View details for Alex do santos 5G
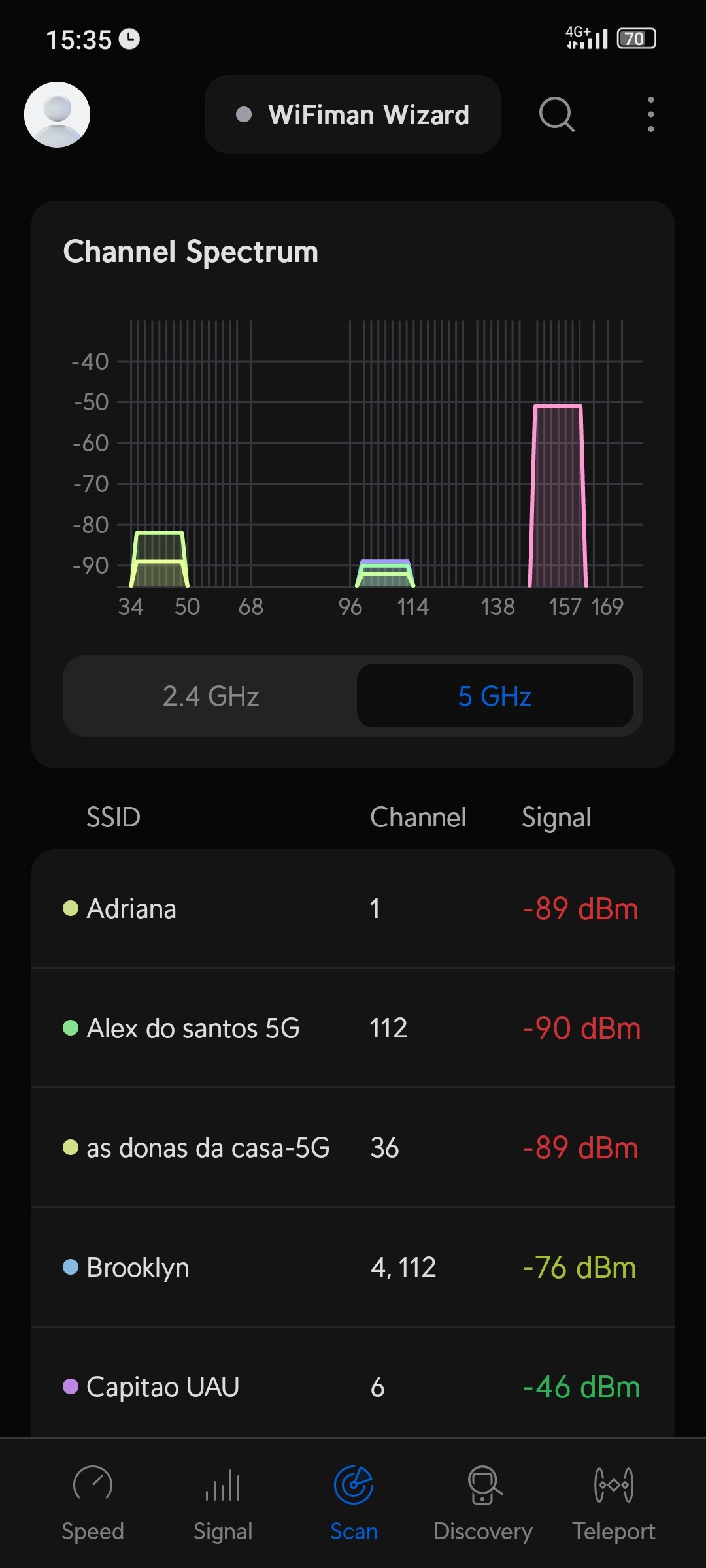Screen dimensions: 706x1568 [353, 1028]
